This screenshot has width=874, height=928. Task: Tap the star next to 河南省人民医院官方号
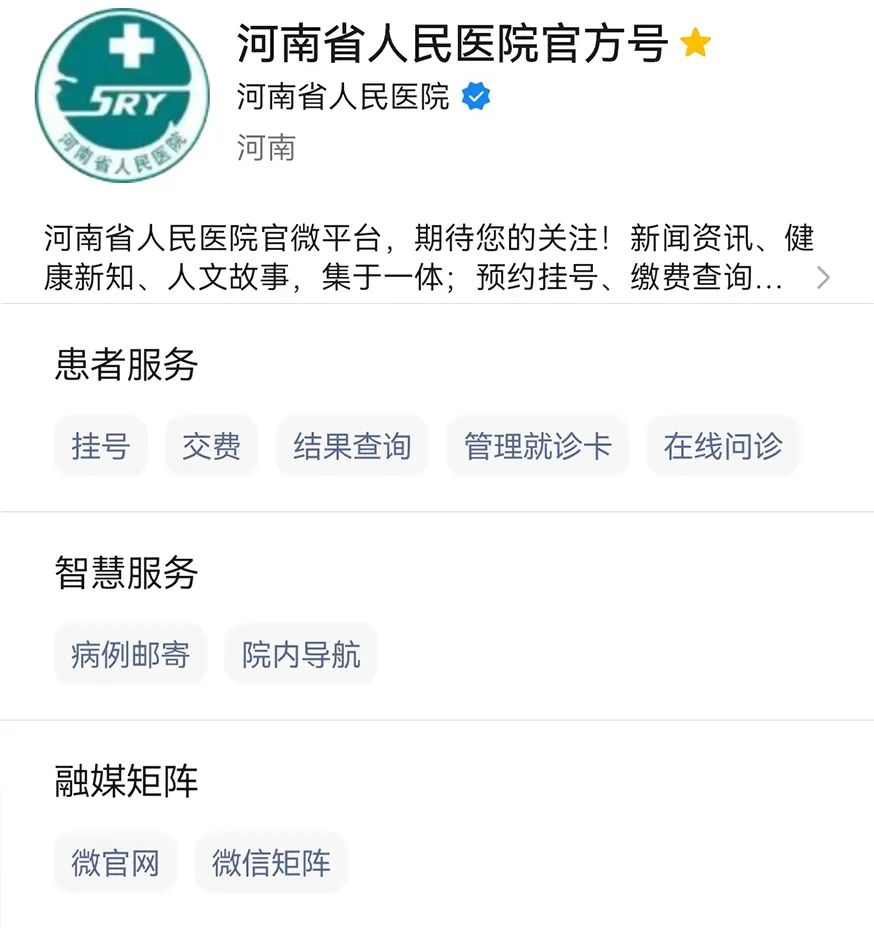click(x=695, y=43)
